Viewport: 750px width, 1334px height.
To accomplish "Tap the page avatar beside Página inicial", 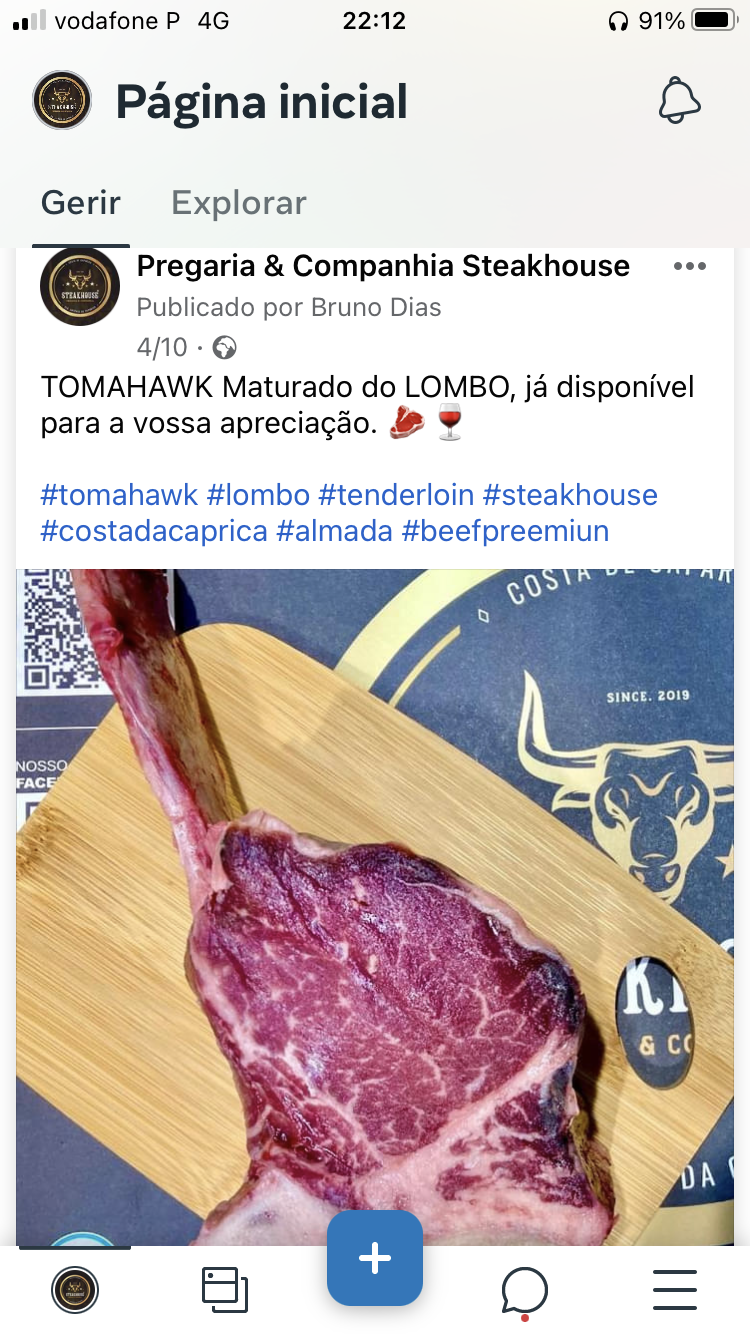I will [61, 100].
